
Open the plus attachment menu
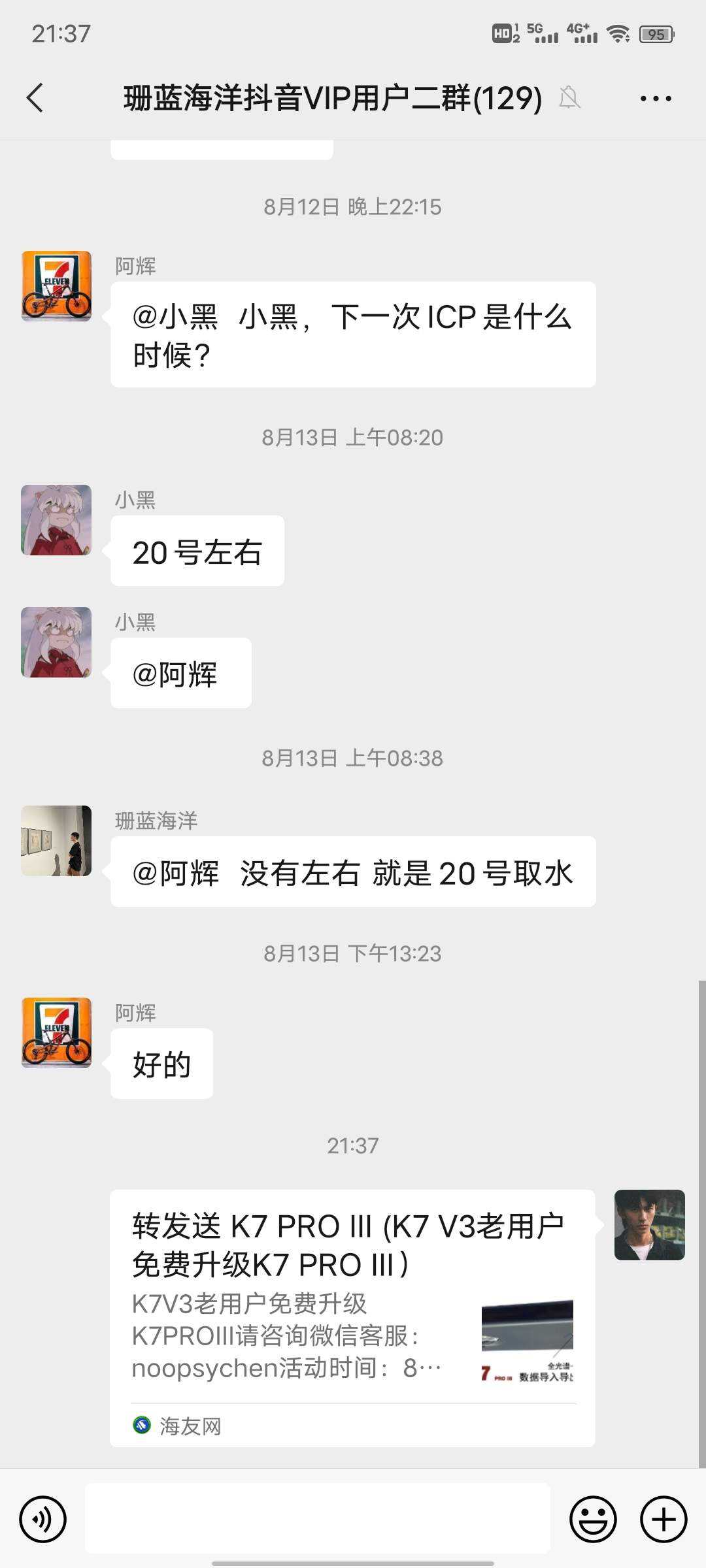(663, 1519)
